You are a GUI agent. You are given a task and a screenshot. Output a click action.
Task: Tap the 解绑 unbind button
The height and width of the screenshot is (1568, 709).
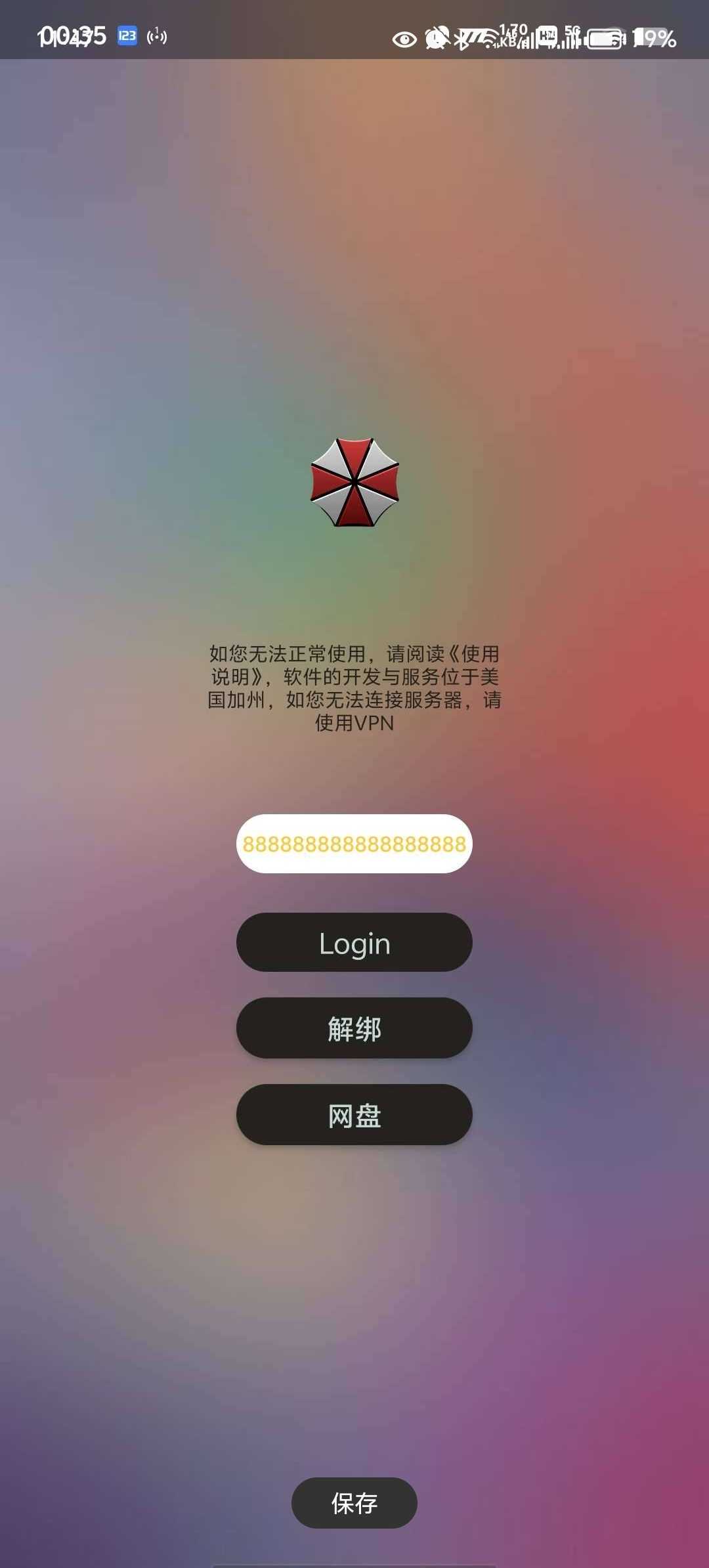[354, 1028]
